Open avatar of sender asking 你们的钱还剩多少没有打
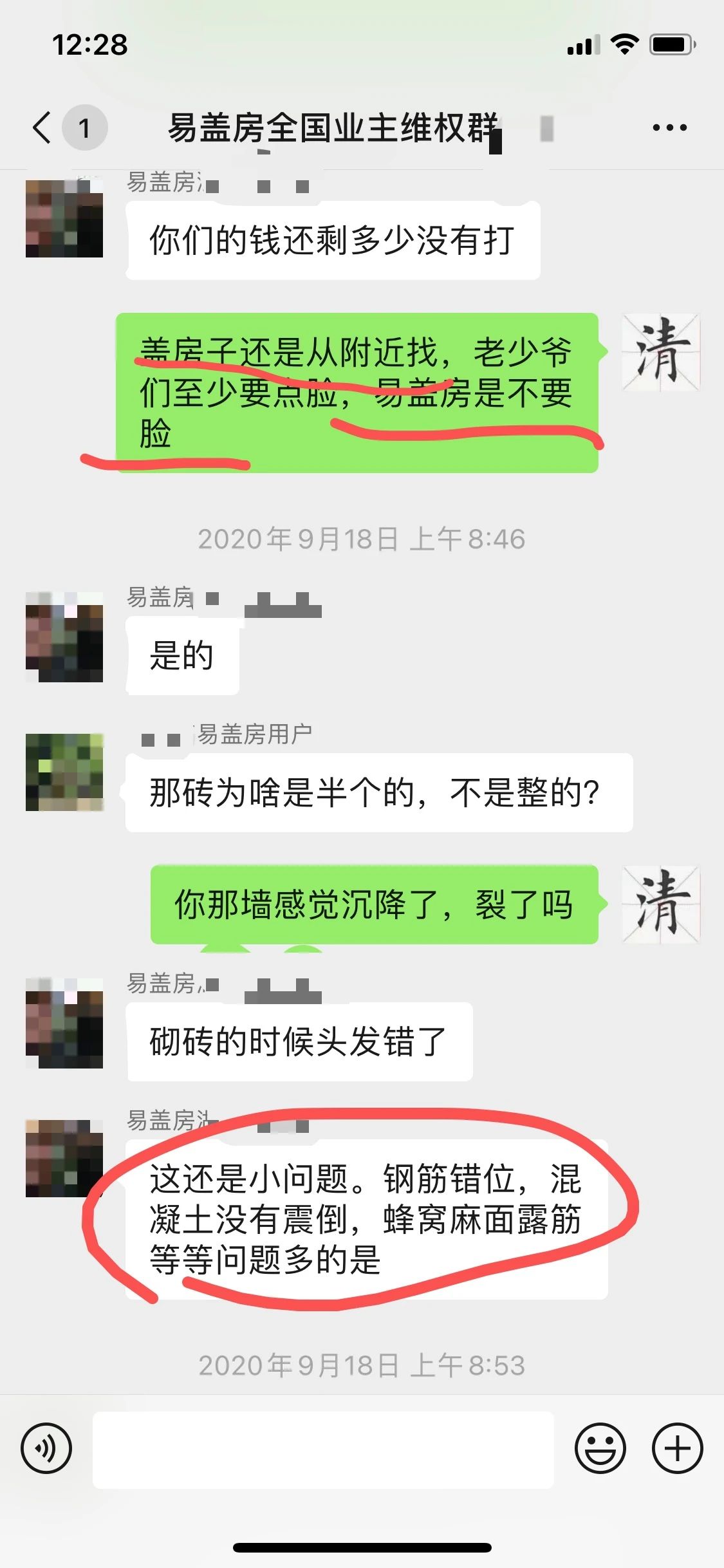Image resolution: width=724 pixels, height=1568 pixels. click(x=64, y=219)
